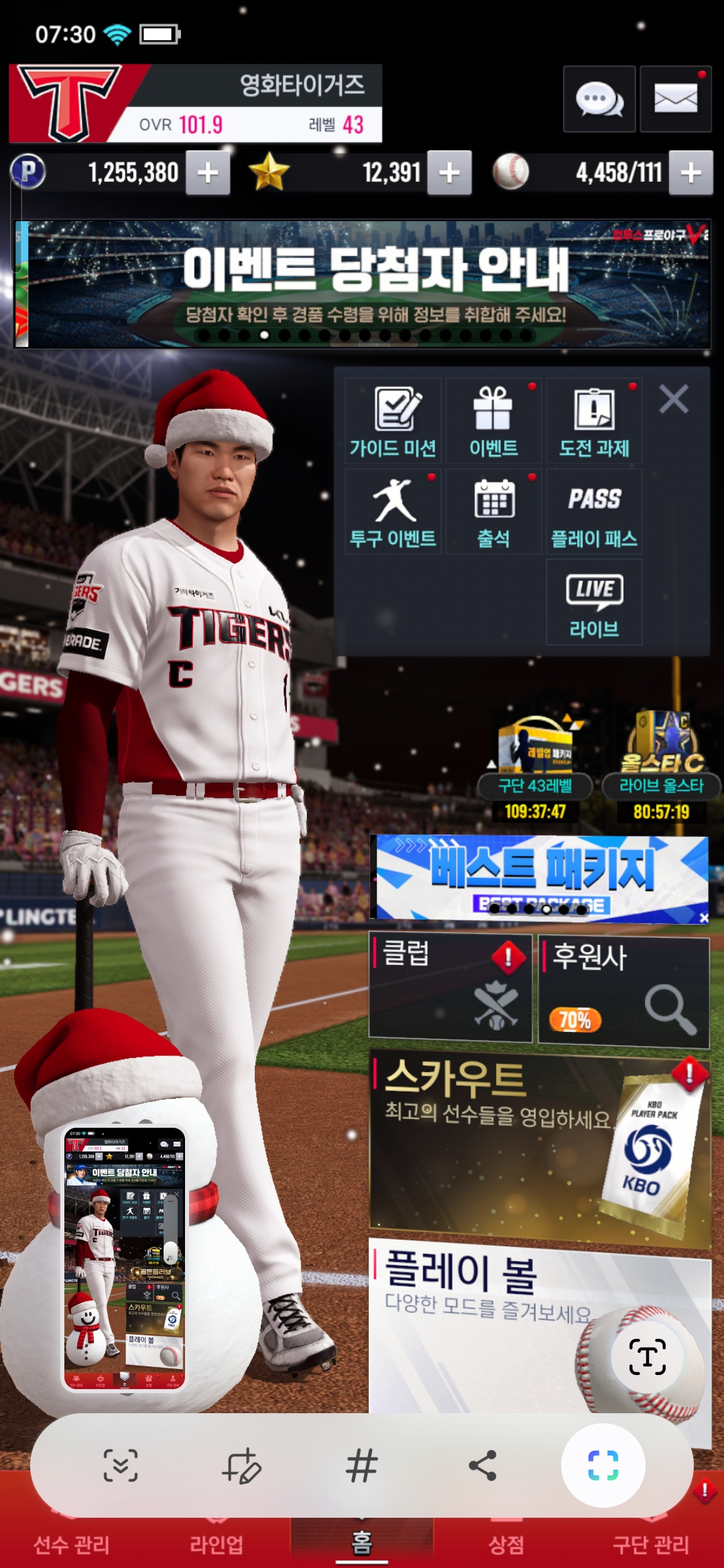This screenshot has width=724, height=1568.
Task: Open the chat speech bubble icon
Action: pos(599,99)
